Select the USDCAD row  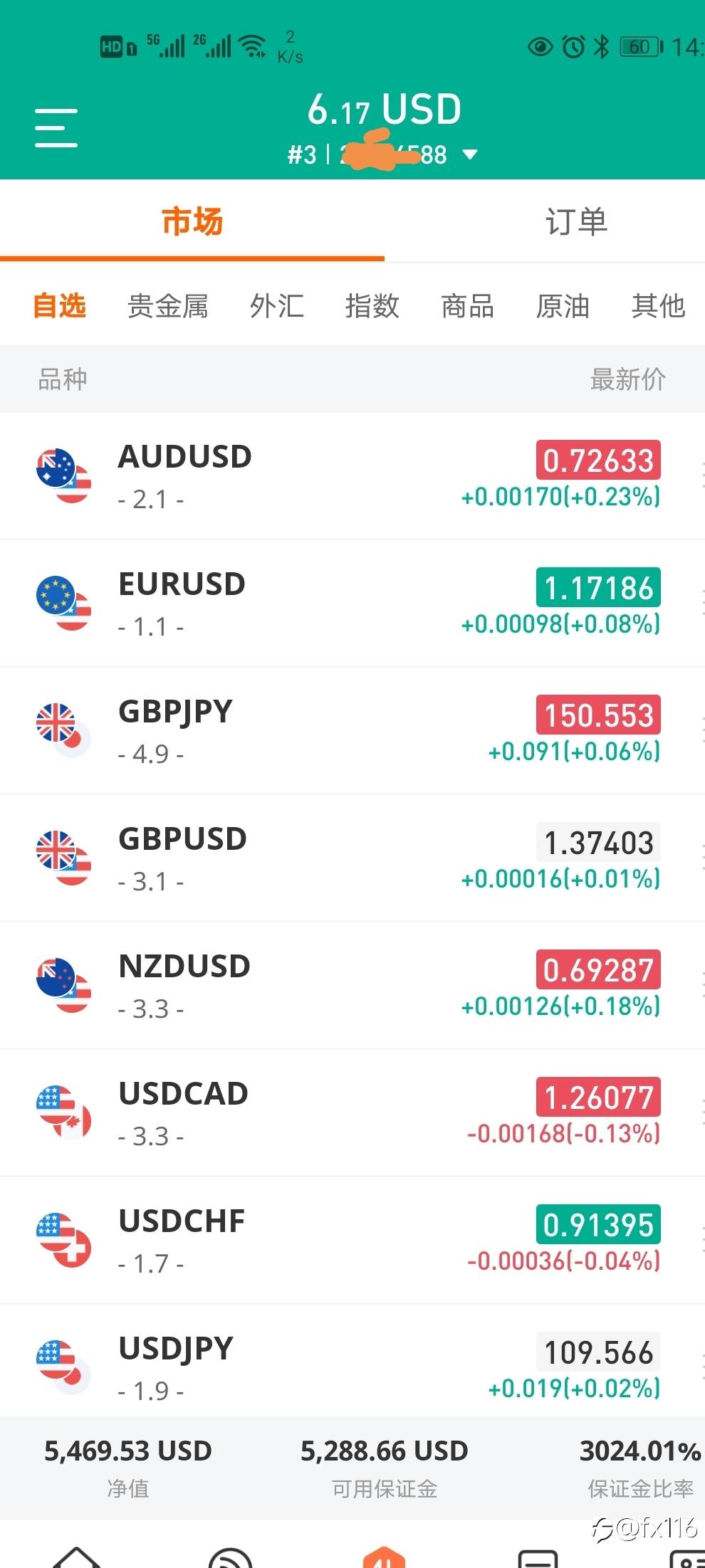point(352,1113)
